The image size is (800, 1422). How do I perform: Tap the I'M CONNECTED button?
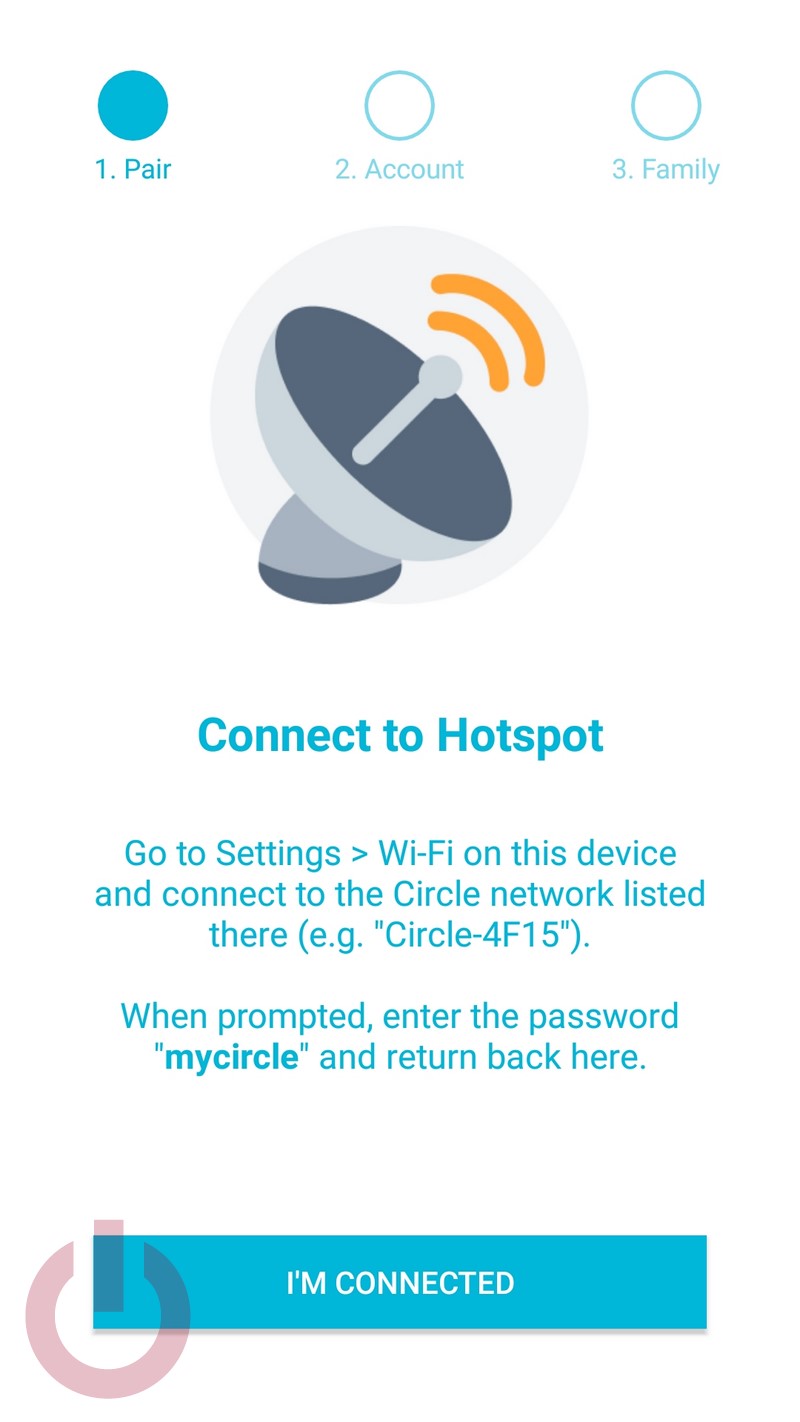click(400, 1282)
